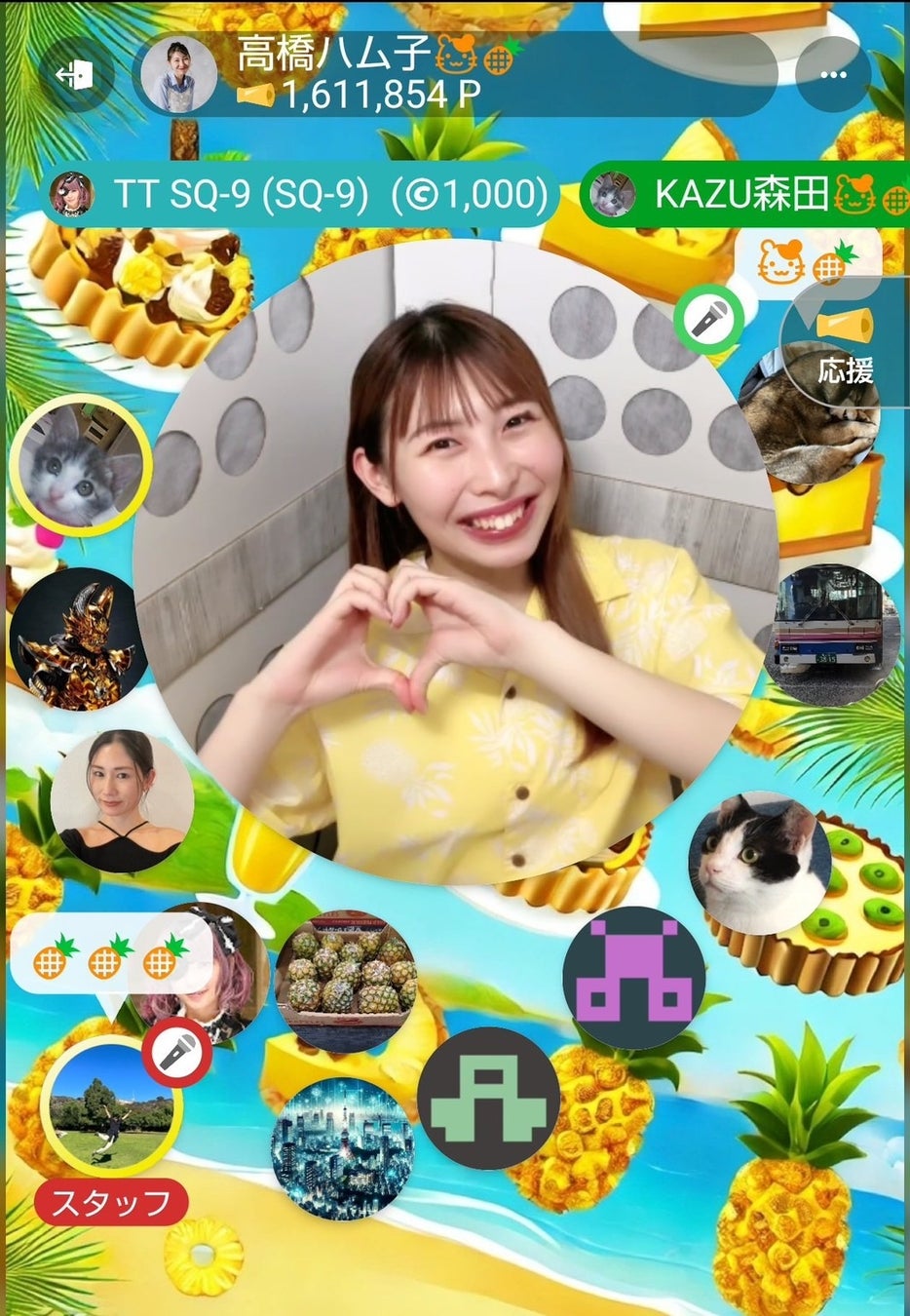Tap the exit room icon
Screen dimensions: 910x1316
[x=74, y=75]
